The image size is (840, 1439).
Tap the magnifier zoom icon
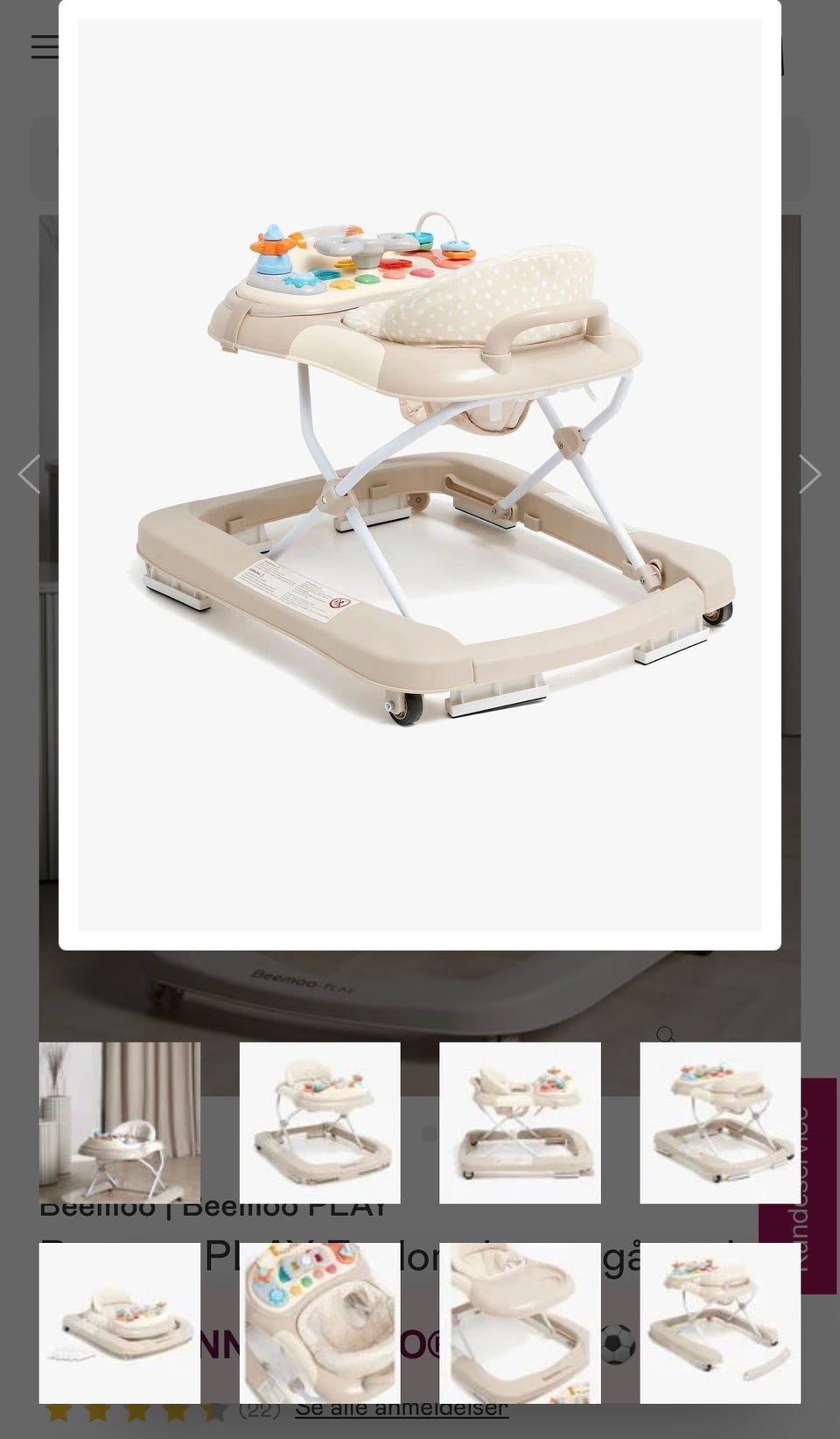point(666,1035)
